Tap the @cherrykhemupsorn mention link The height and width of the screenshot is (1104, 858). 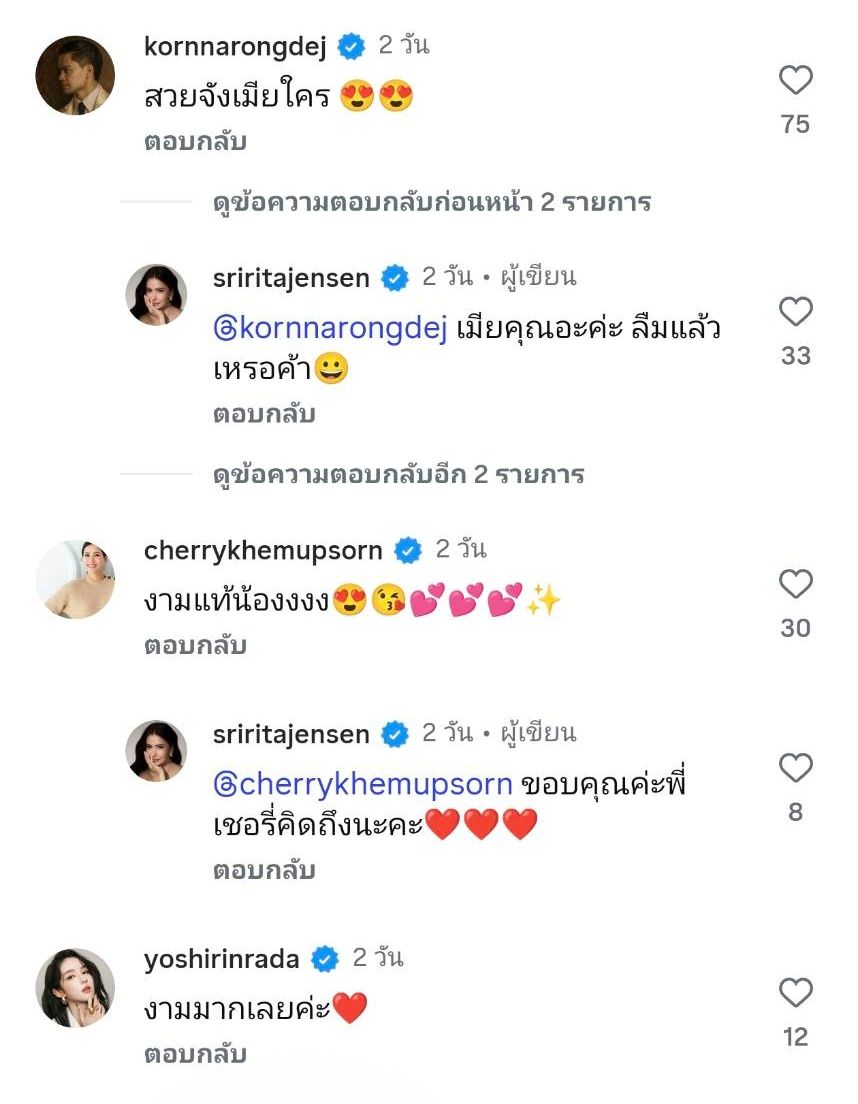pos(362,785)
